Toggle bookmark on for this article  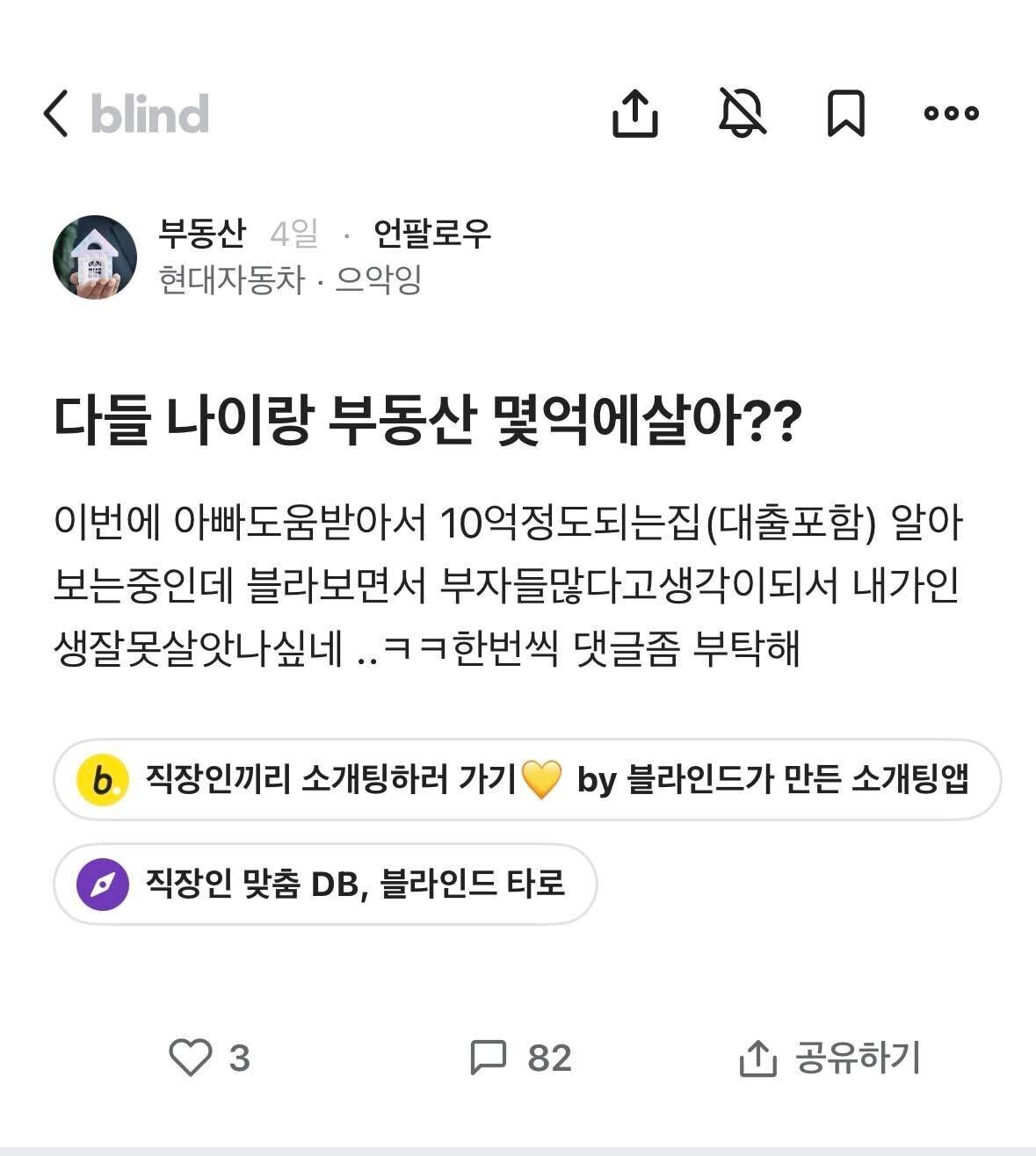[845, 113]
